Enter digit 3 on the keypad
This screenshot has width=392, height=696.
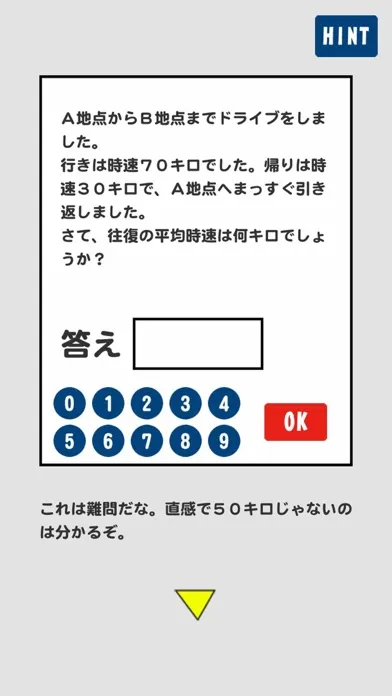(185, 403)
